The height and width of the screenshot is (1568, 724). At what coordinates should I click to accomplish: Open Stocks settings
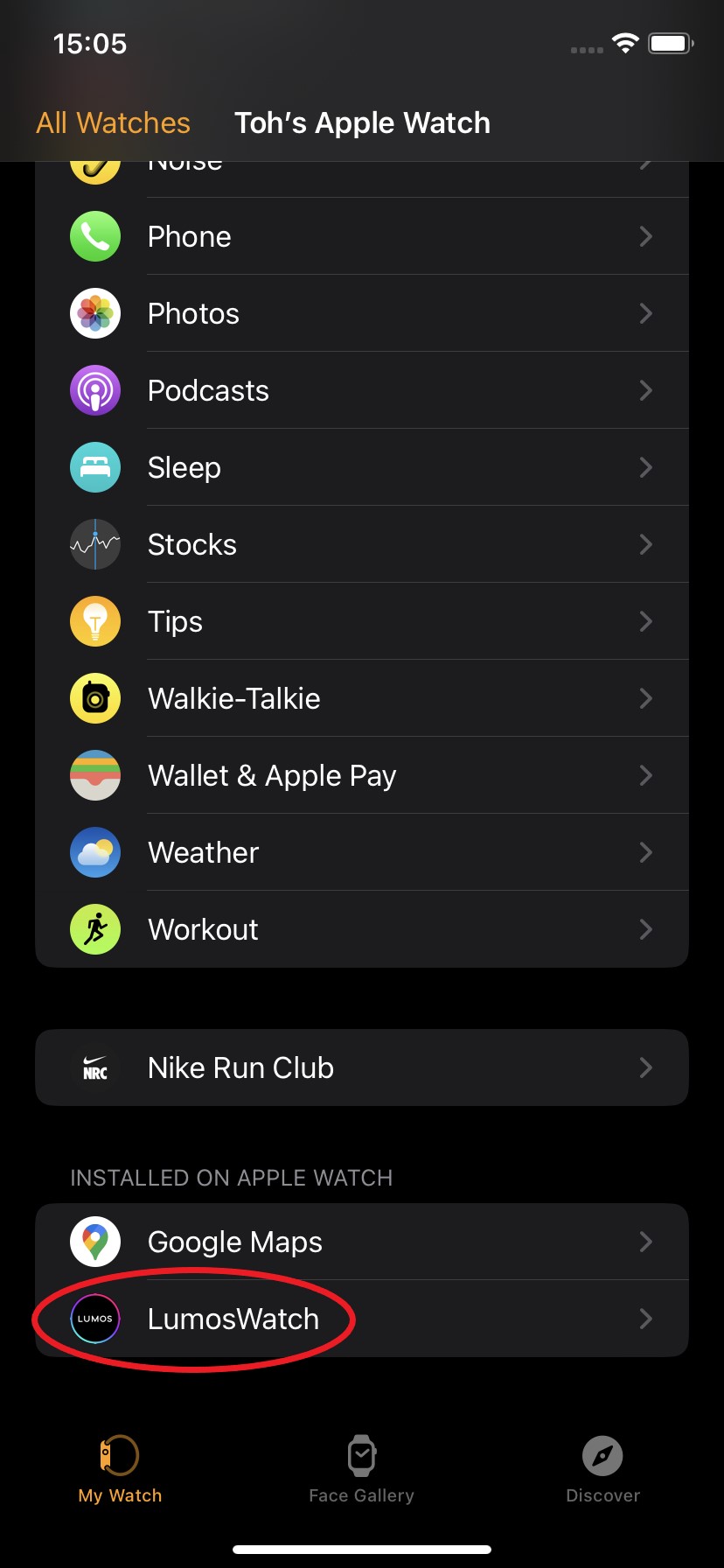coord(361,544)
